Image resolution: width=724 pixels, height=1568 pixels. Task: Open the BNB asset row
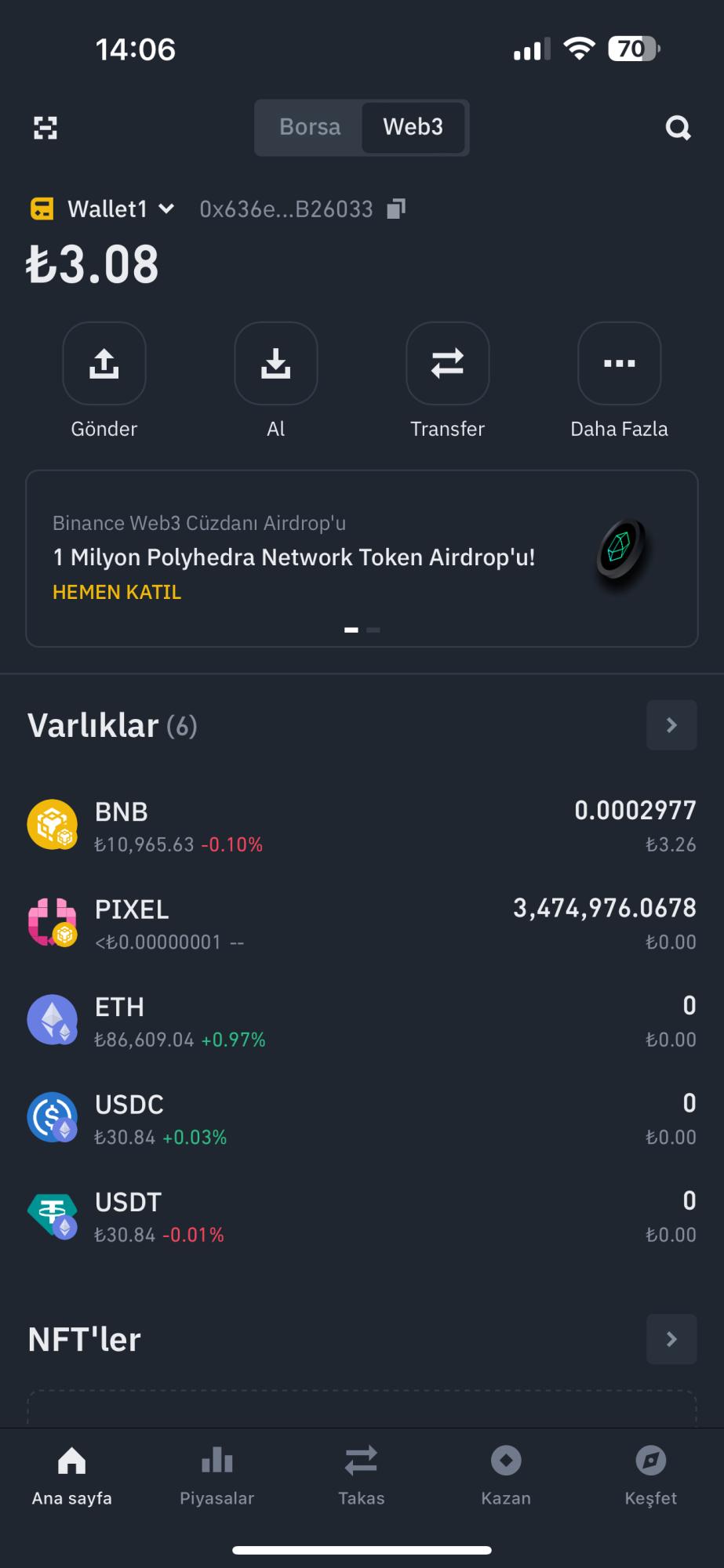[361, 825]
